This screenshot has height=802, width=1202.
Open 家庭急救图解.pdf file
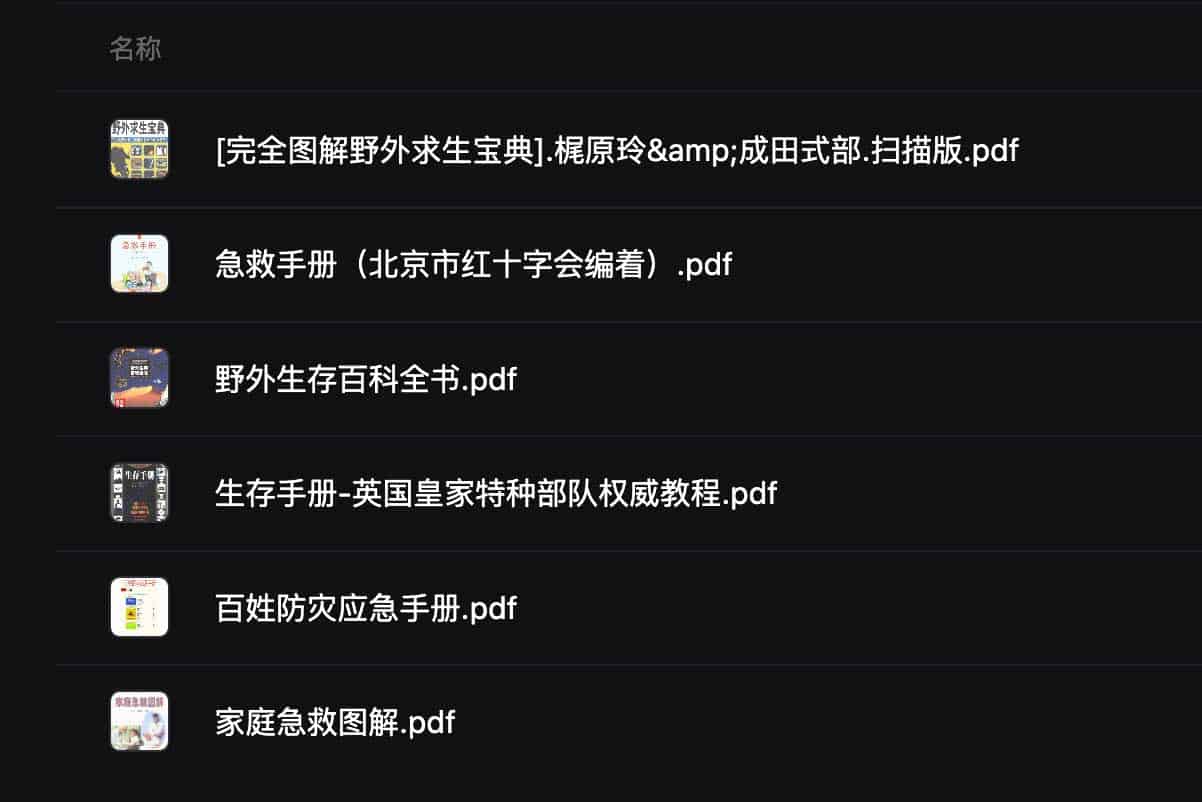coord(334,722)
